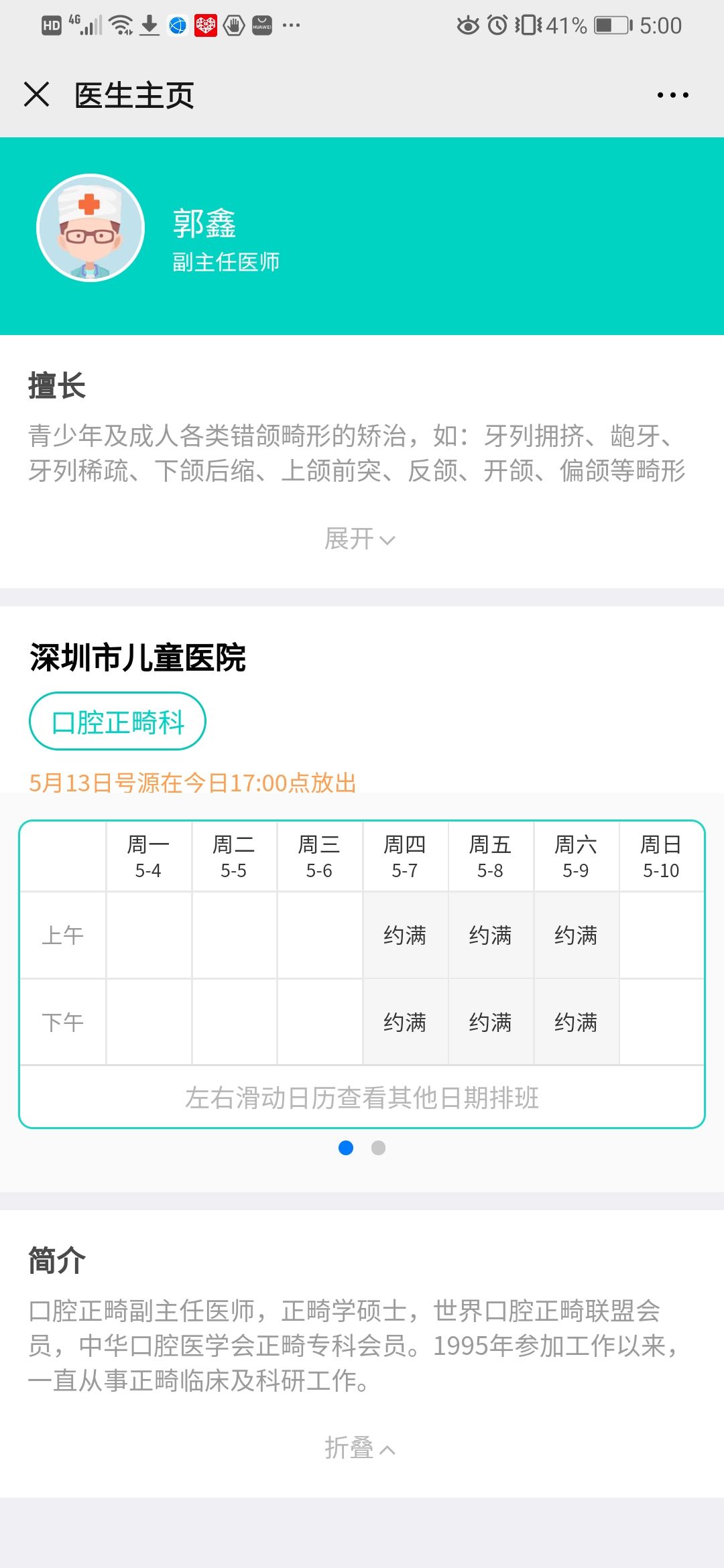This screenshot has width=724, height=1568.
Task: Select Thursday 5-7 morning slot
Action: [405, 935]
